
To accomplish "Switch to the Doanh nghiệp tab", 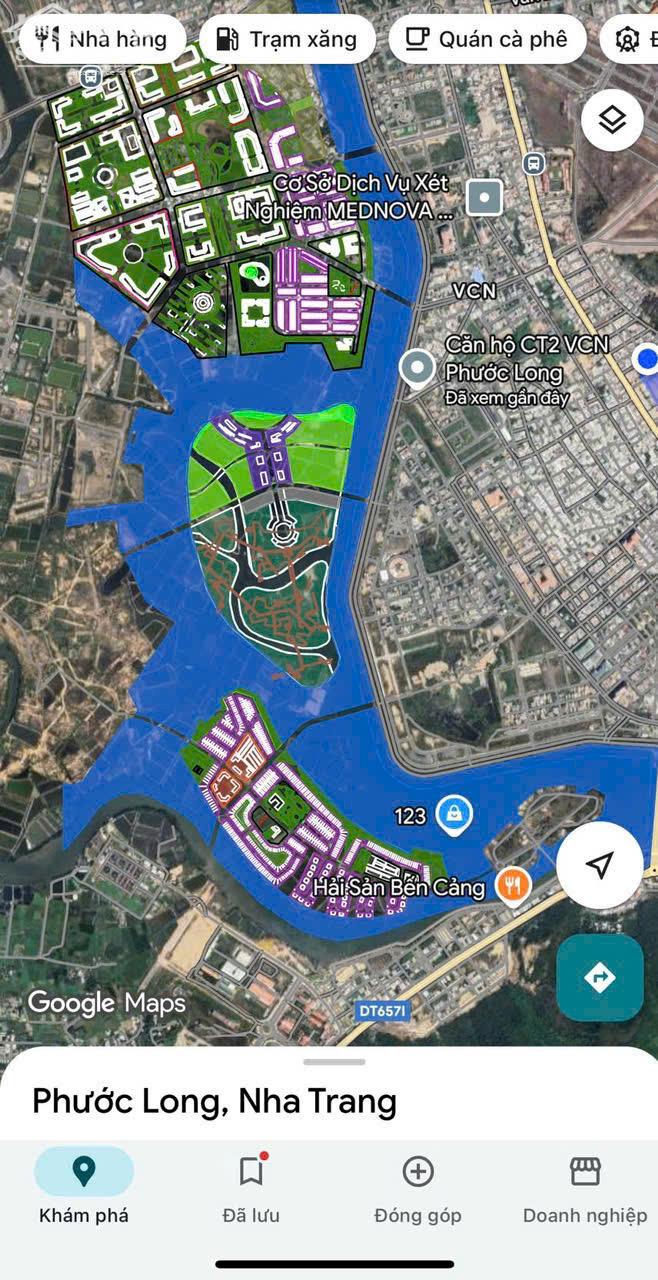I will coord(585,1187).
